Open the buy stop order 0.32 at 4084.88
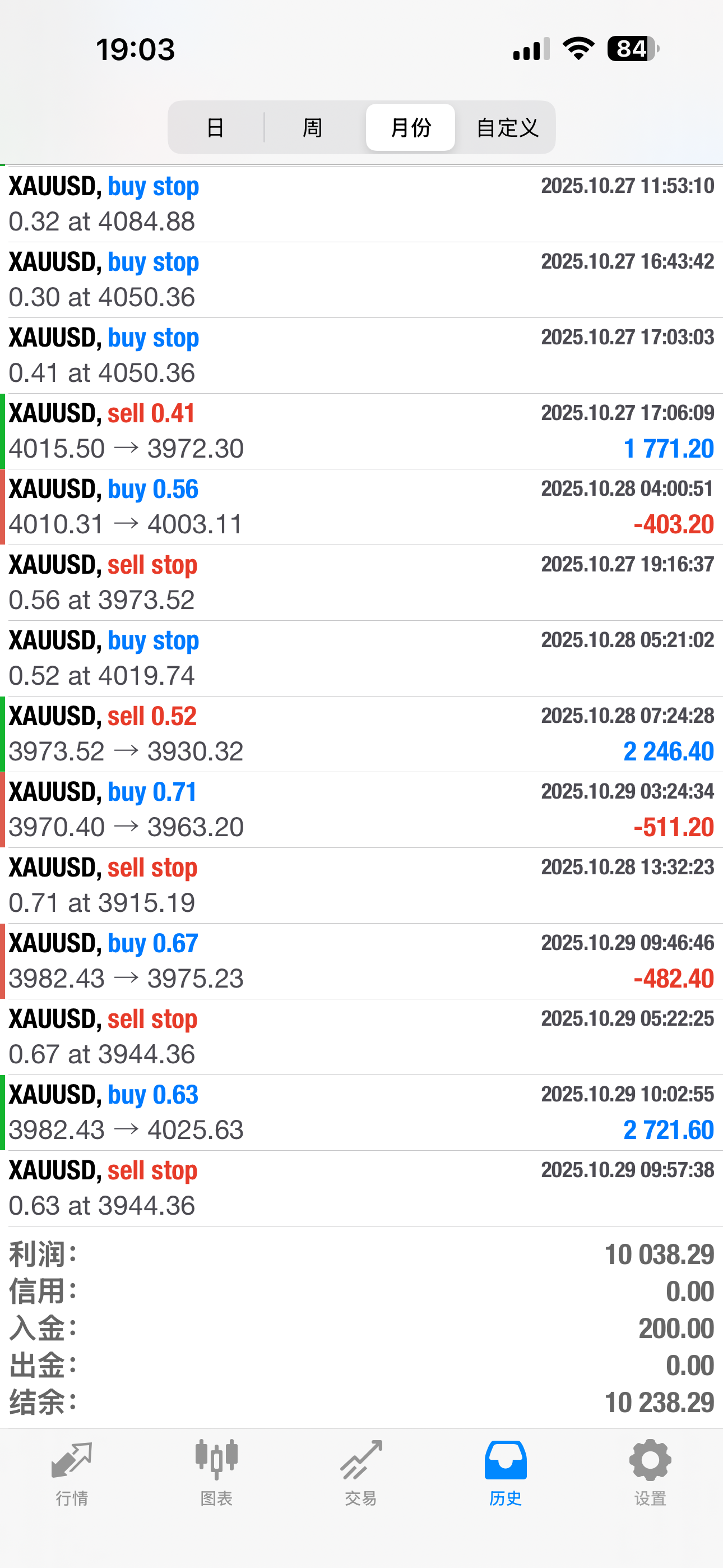 361,204
